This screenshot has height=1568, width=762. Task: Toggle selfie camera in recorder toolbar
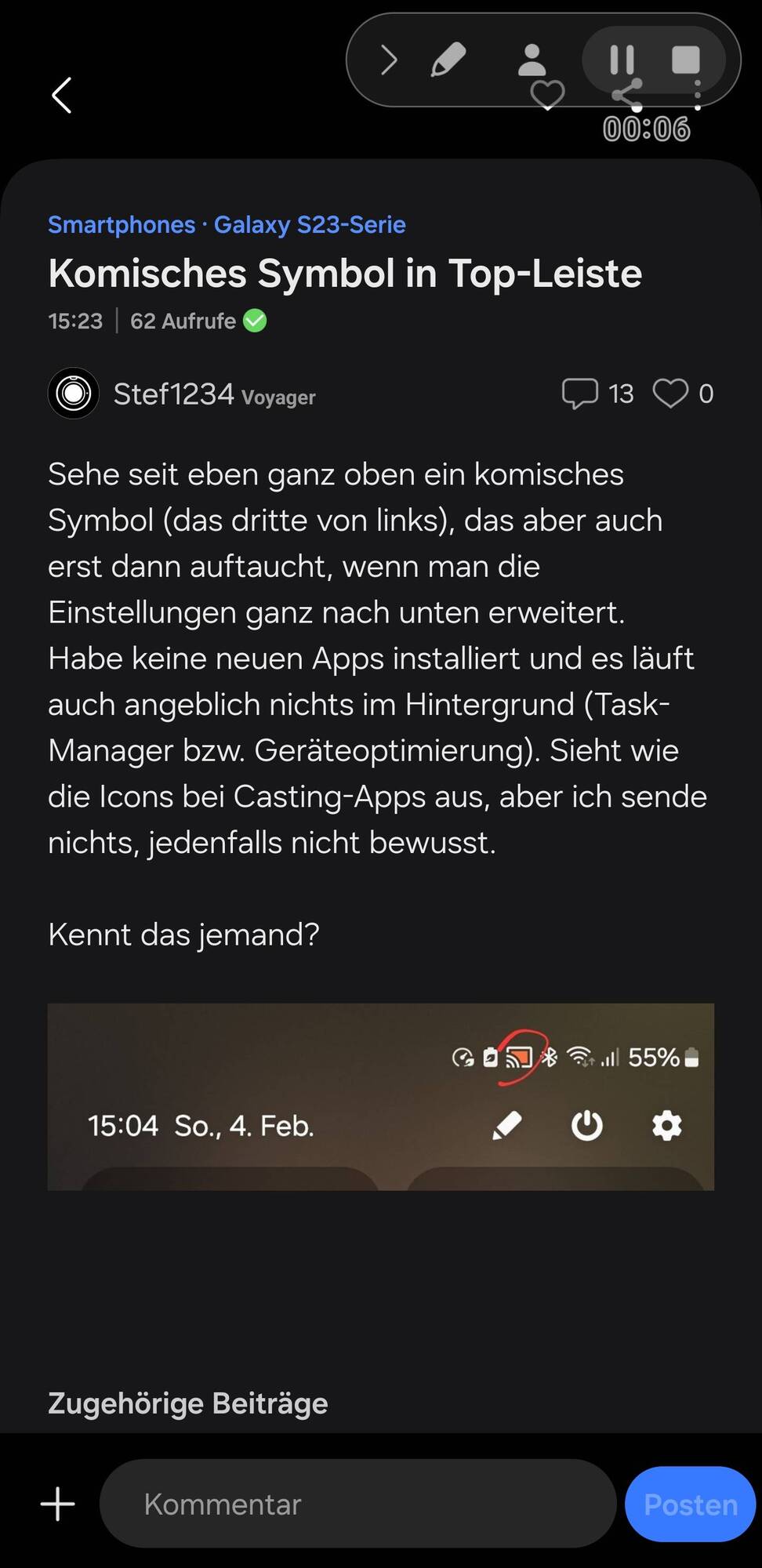click(532, 60)
